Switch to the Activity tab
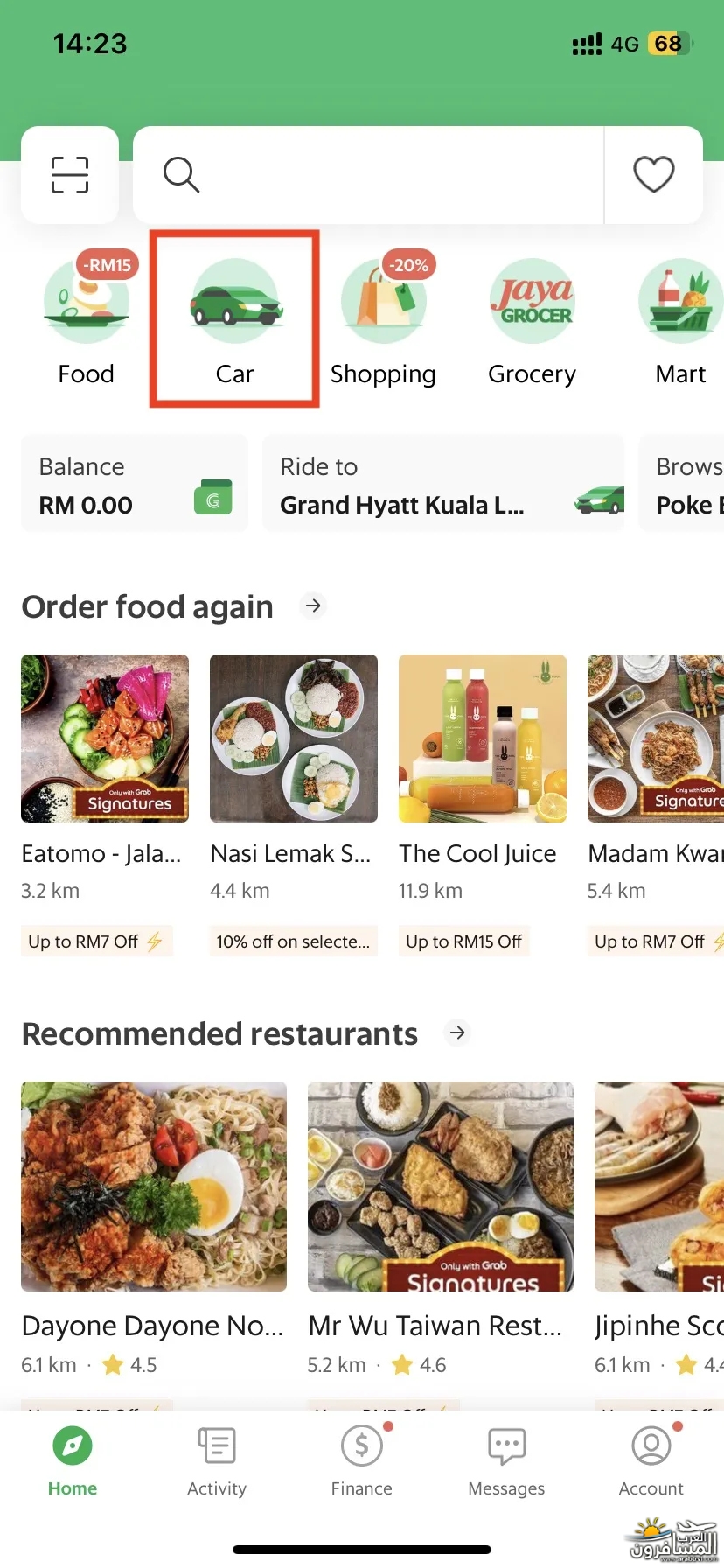Viewport: 724px width, 1568px height. (217, 1460)
